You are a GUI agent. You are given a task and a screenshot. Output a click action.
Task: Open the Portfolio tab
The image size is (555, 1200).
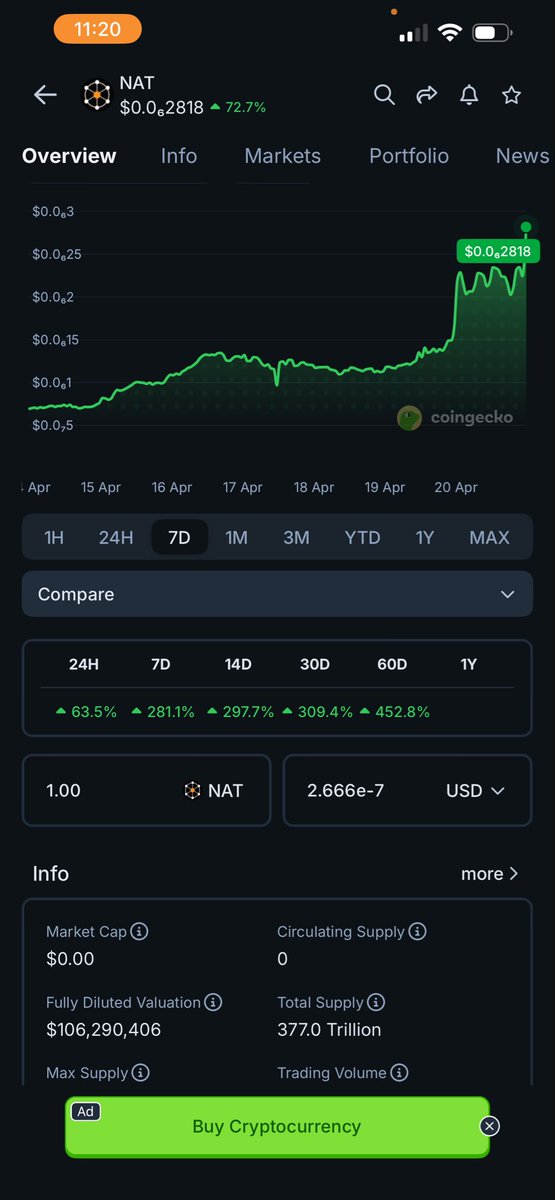pyautogui.click(x=409, y=156)
